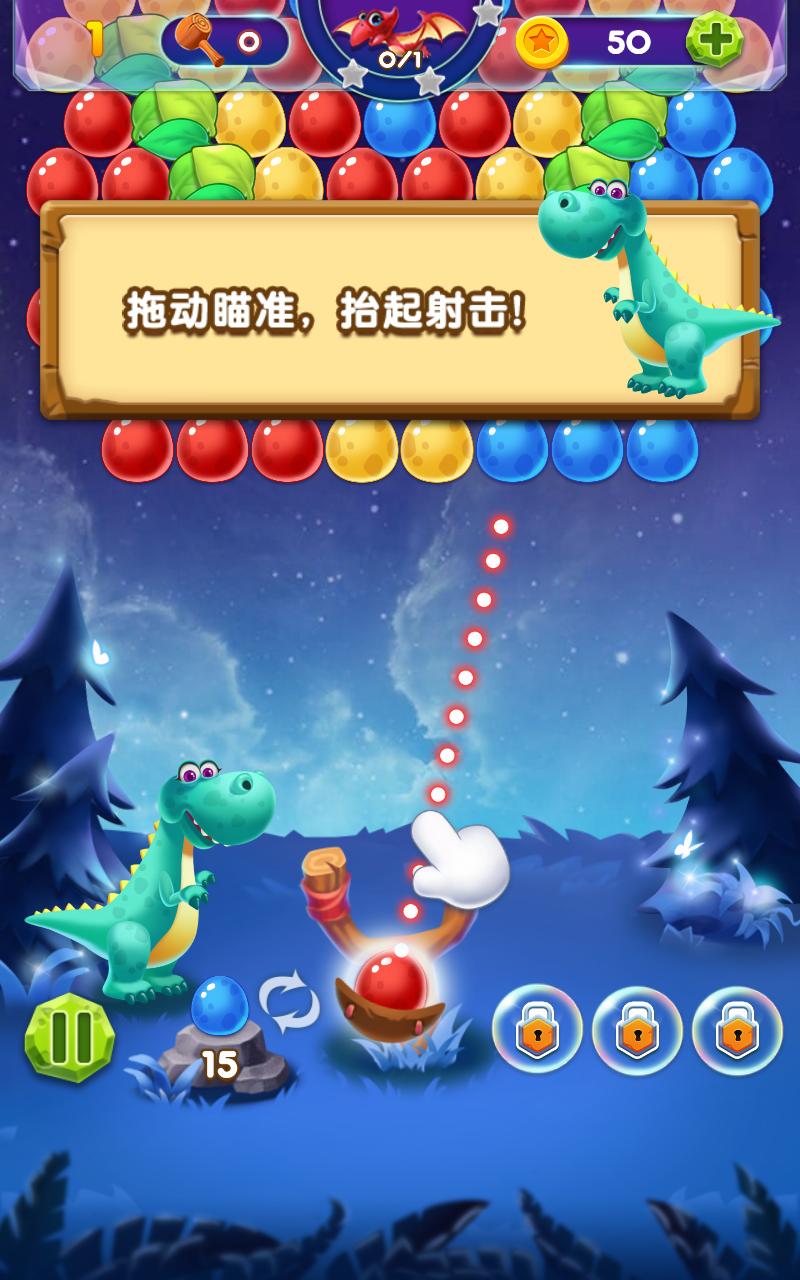
Task: Tap the last locked booster bubble
Action: [737, 1030]
